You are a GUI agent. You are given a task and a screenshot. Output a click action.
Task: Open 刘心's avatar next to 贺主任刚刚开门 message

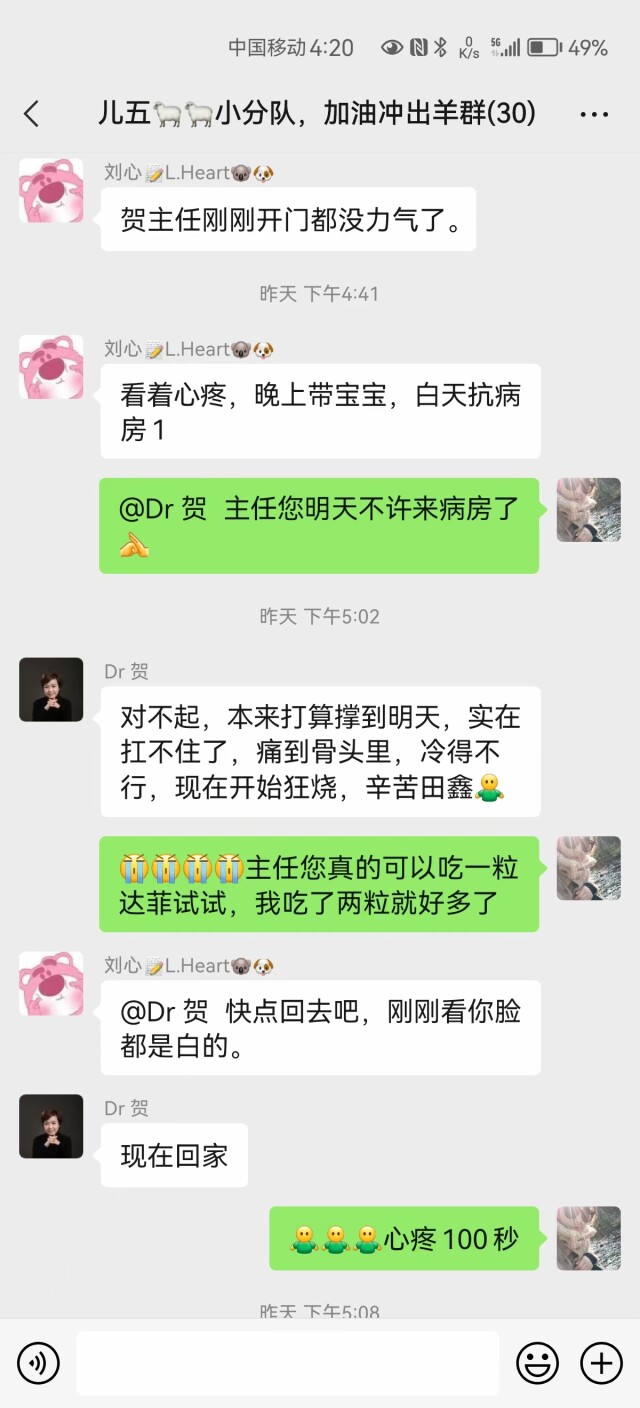[x=51, y=190]
